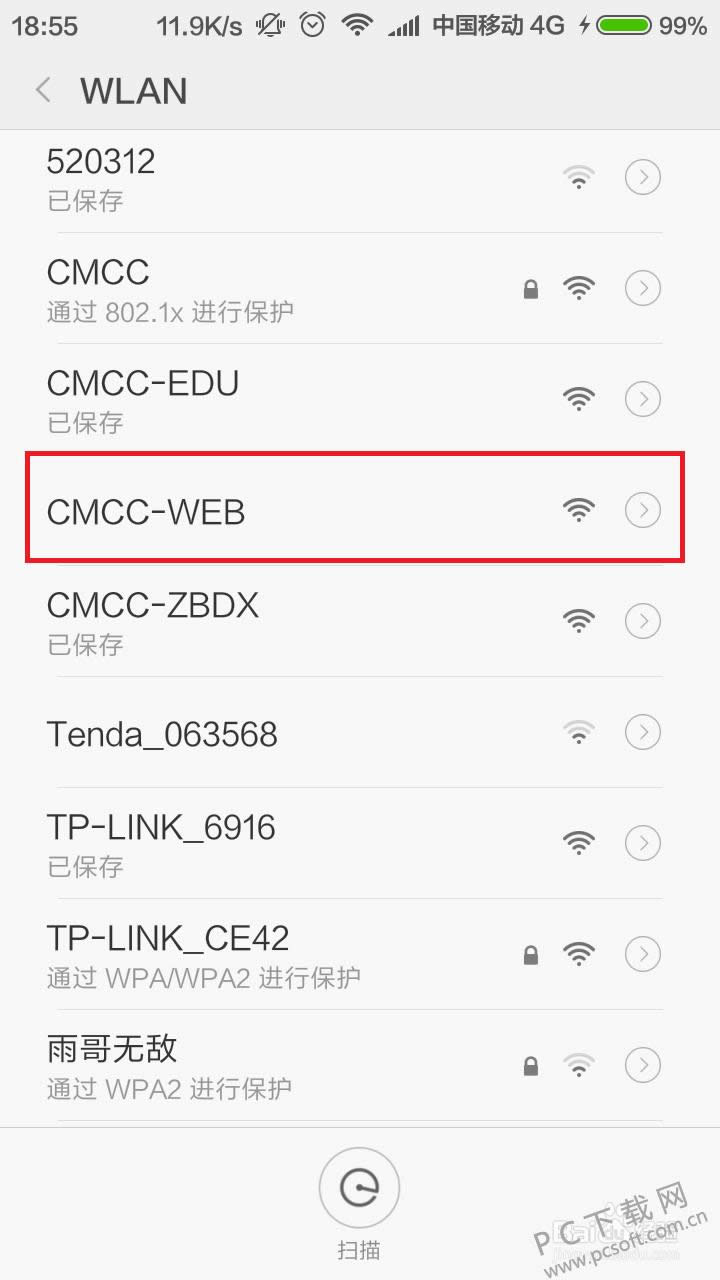Tap the lock icon on TP-LINK_CE42
Viewport: 720px width, 1280px height.
(531, 954)
